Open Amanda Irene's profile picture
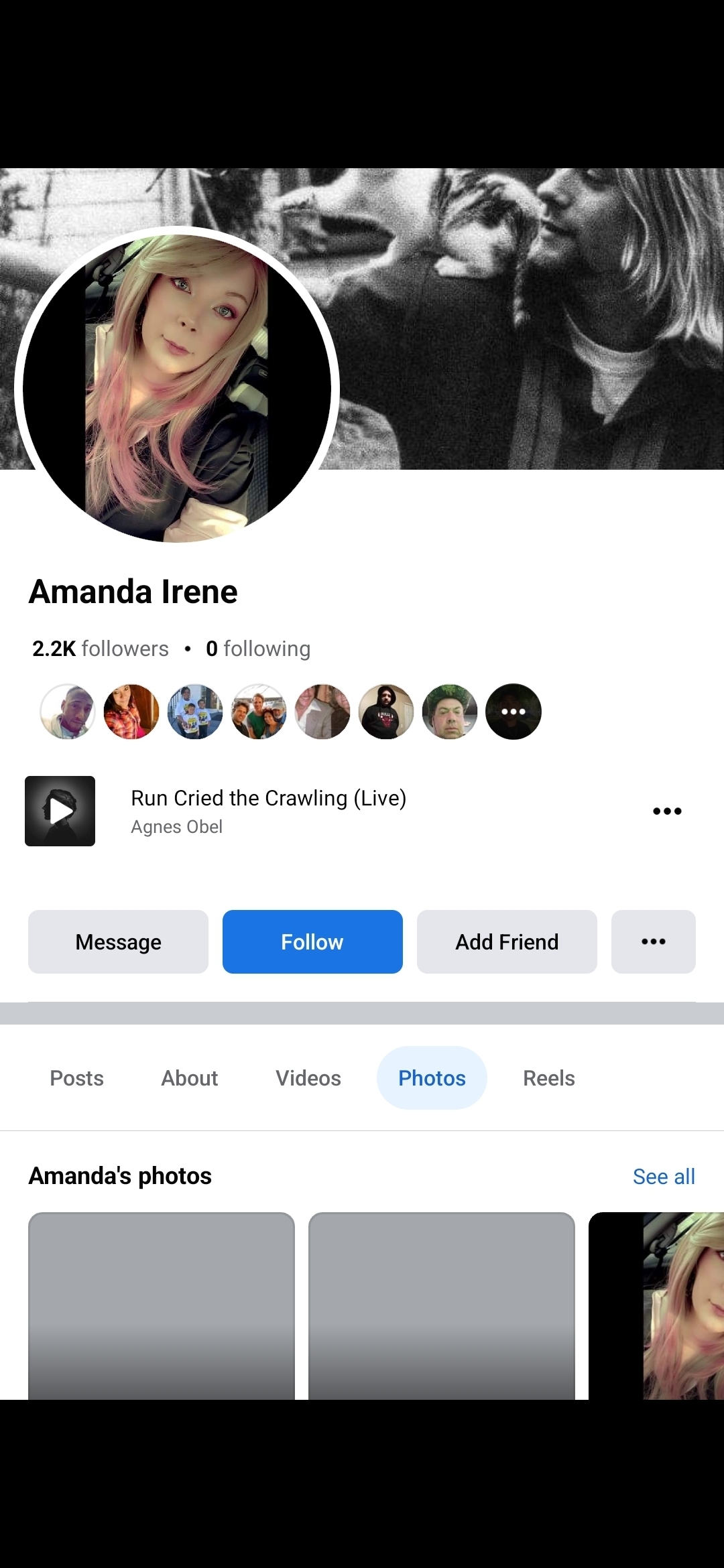 [x=177, y=387]
